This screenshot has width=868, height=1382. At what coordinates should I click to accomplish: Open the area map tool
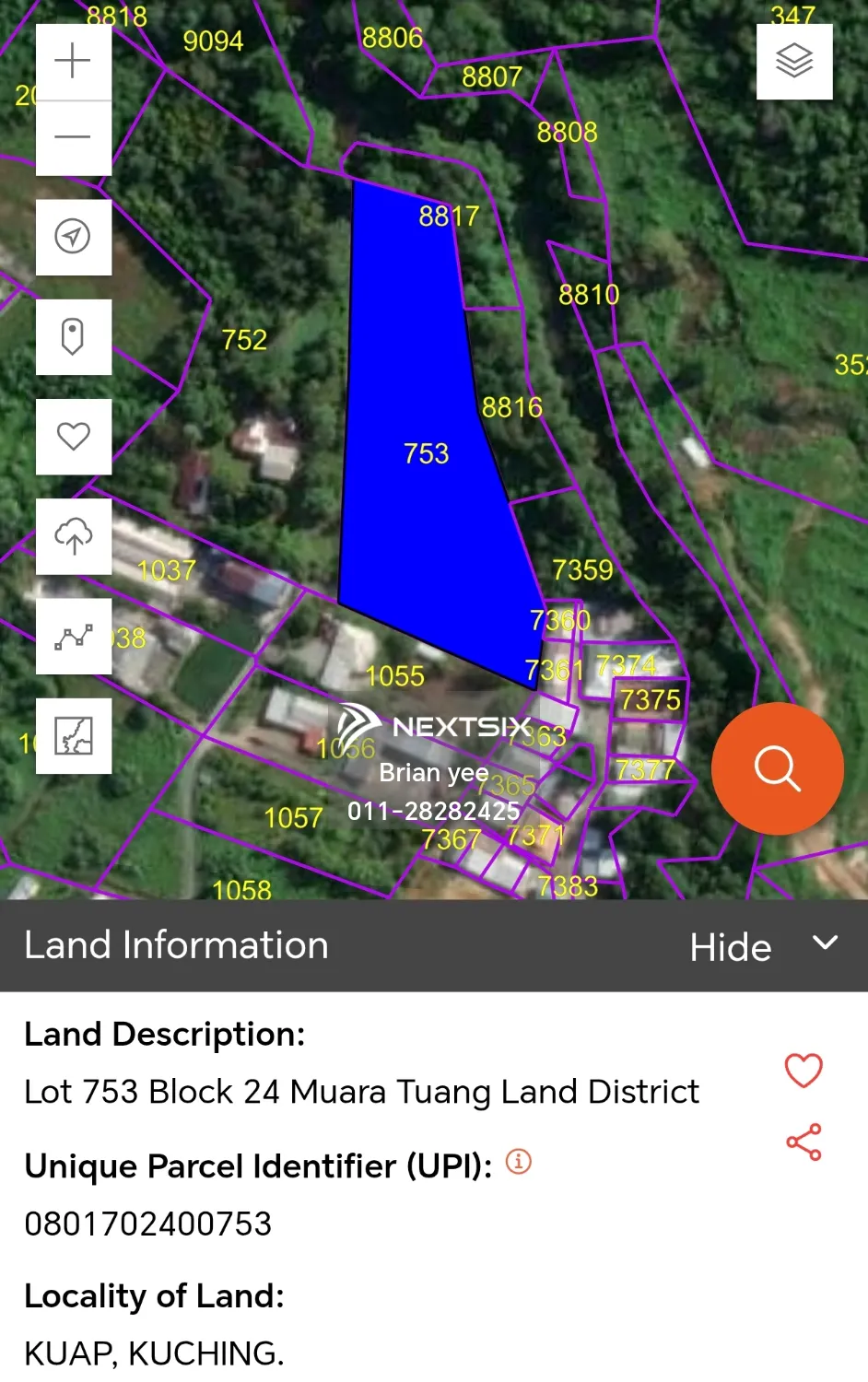click(x=73, y=735)
